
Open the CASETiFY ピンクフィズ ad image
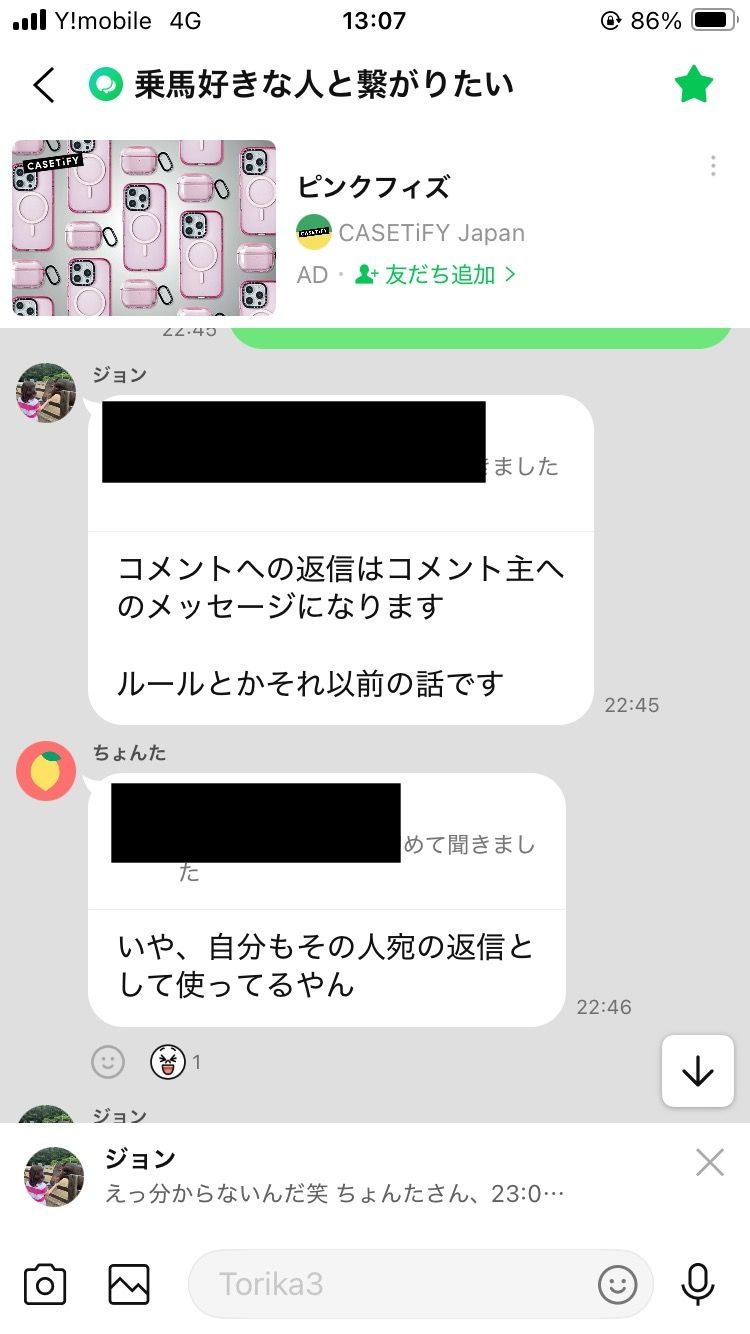pyautogui.click(x=144, y=228)
